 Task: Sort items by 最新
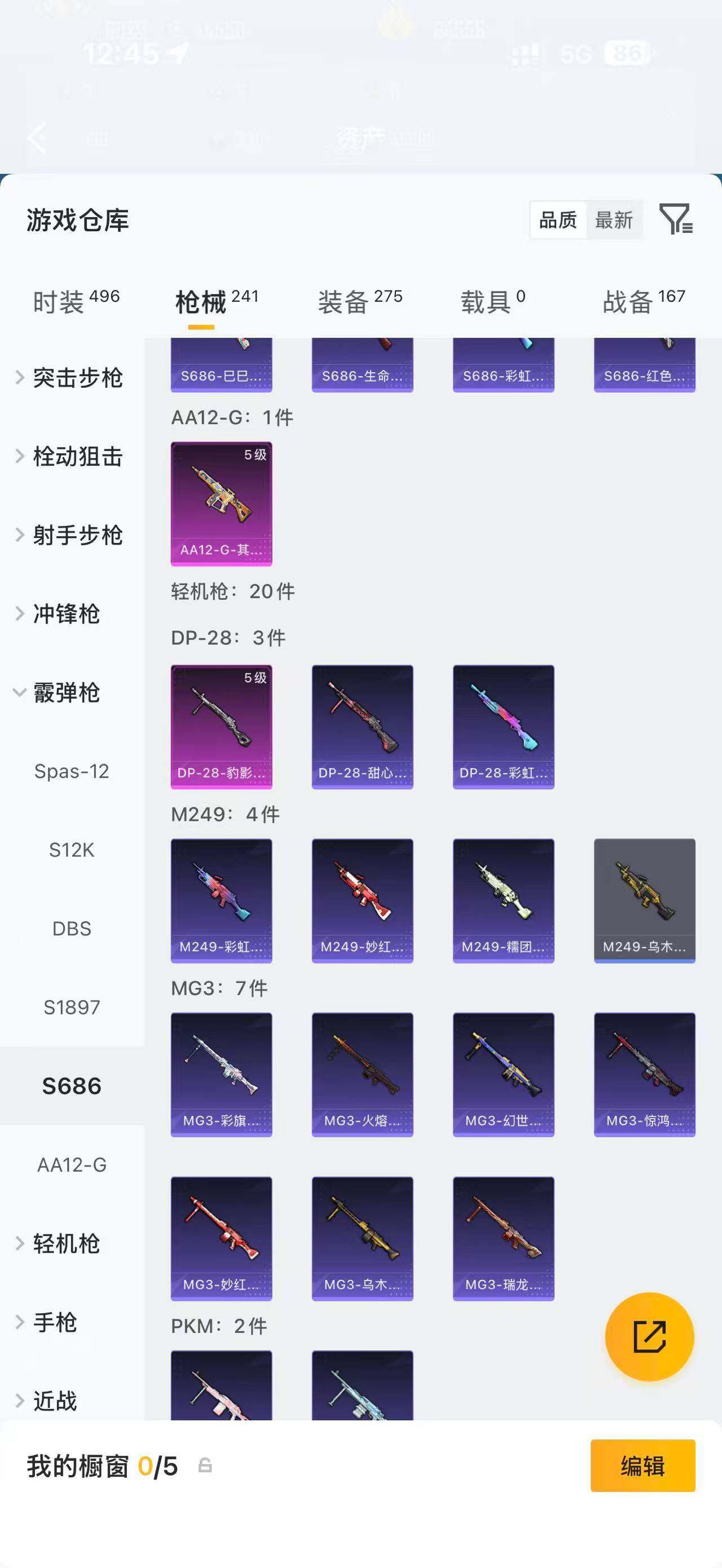614,220
